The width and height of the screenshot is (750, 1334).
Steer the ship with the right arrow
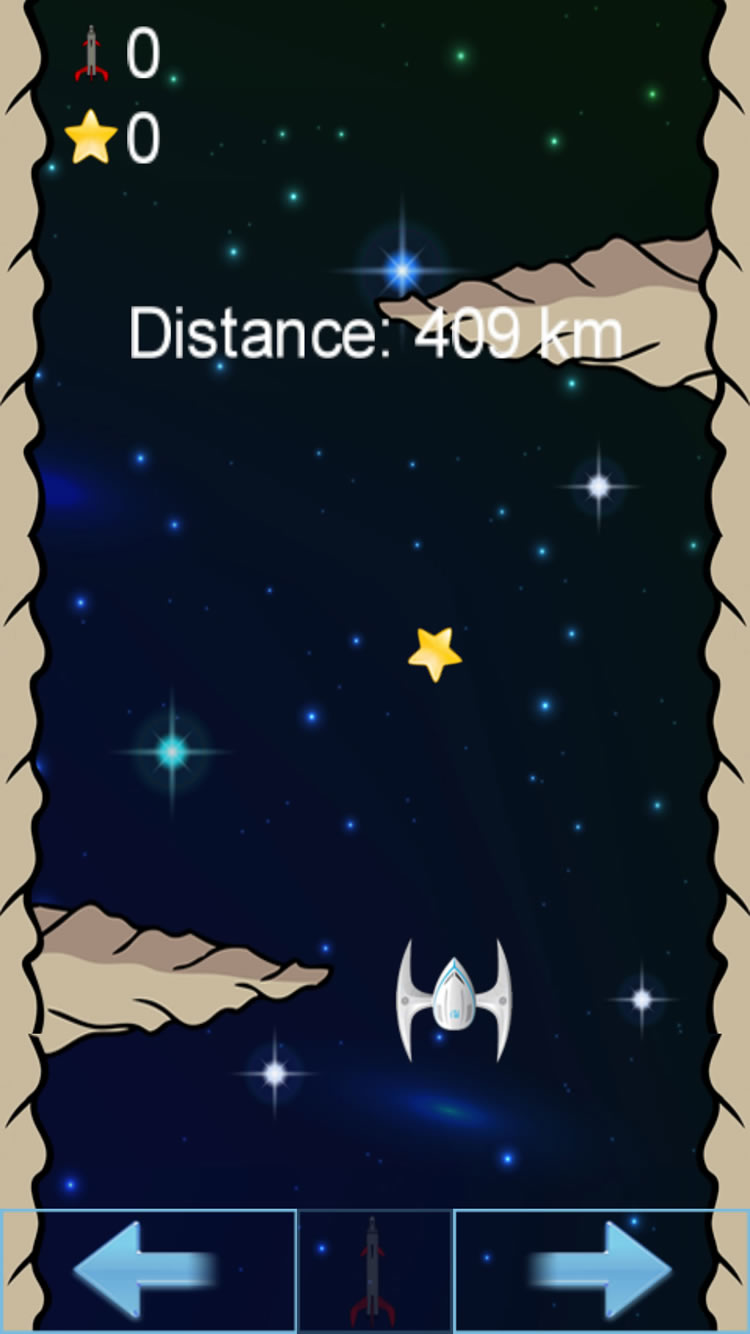602,1270
